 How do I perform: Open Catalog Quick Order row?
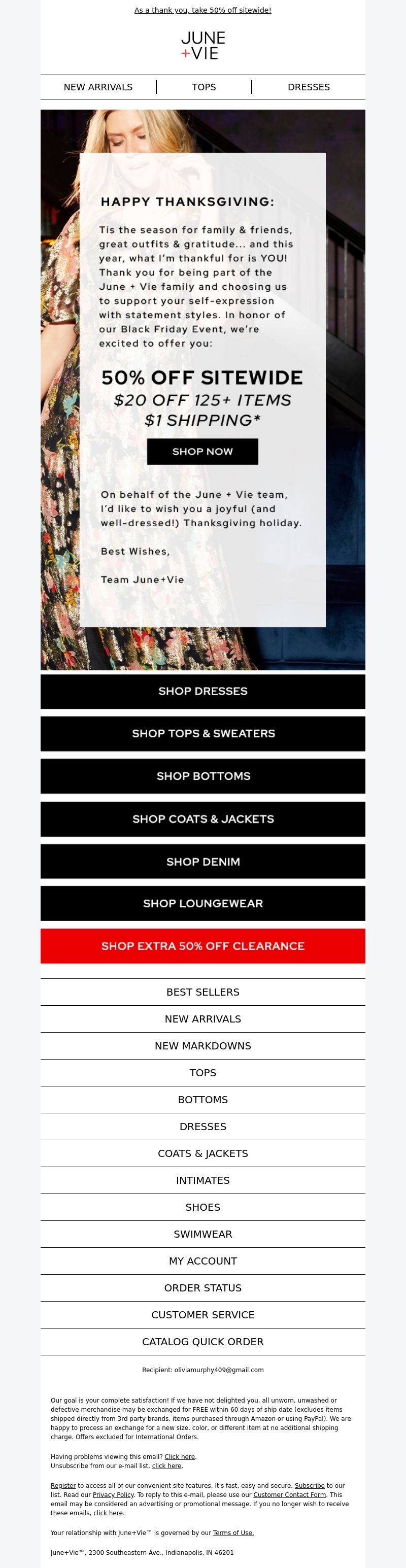tap(202, 1342)
